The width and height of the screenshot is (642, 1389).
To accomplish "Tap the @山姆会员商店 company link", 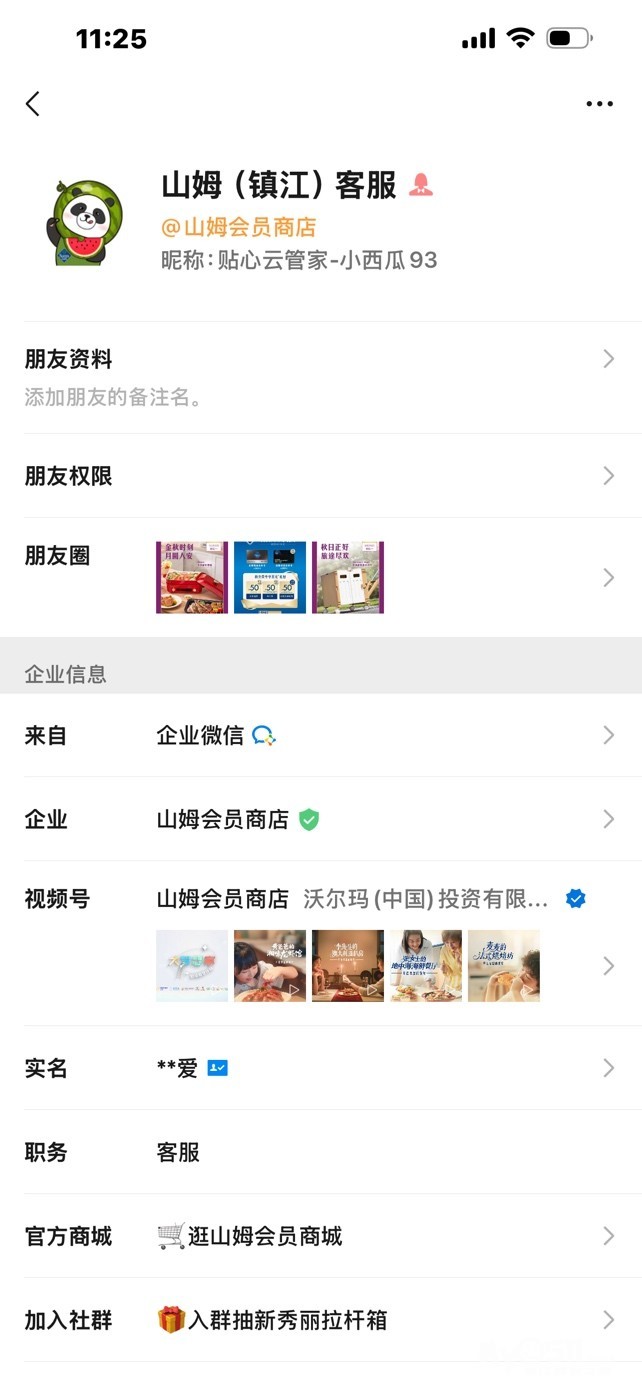I will (x=239, y=227).
